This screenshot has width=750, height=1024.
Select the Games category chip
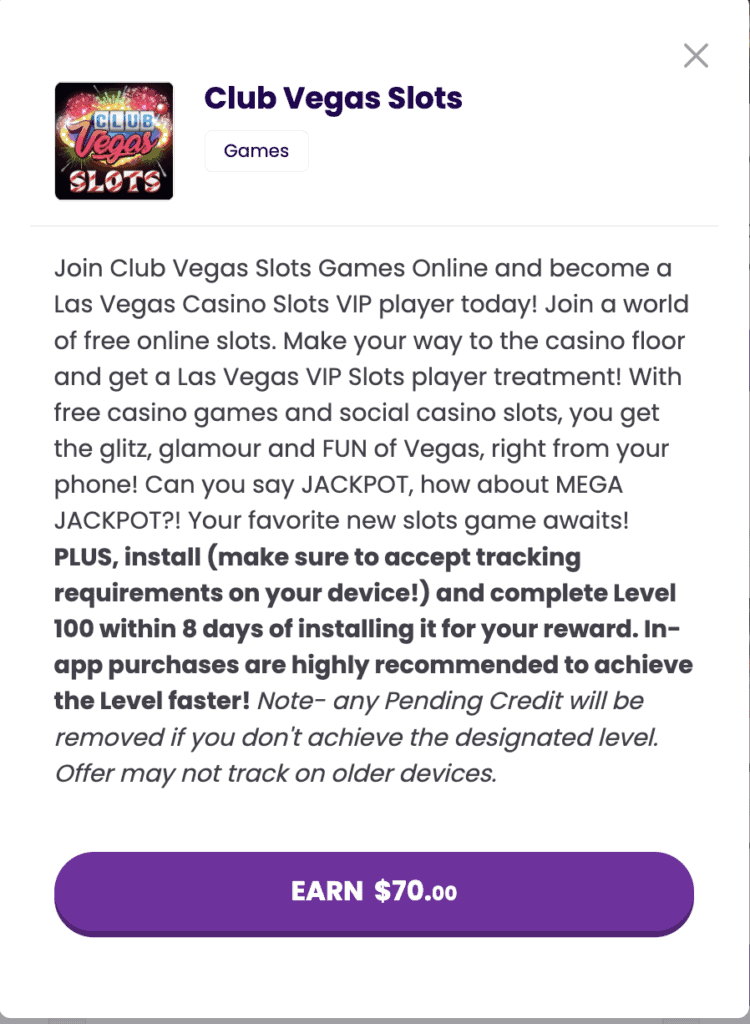pyautogui.click(x=256, y=151)
